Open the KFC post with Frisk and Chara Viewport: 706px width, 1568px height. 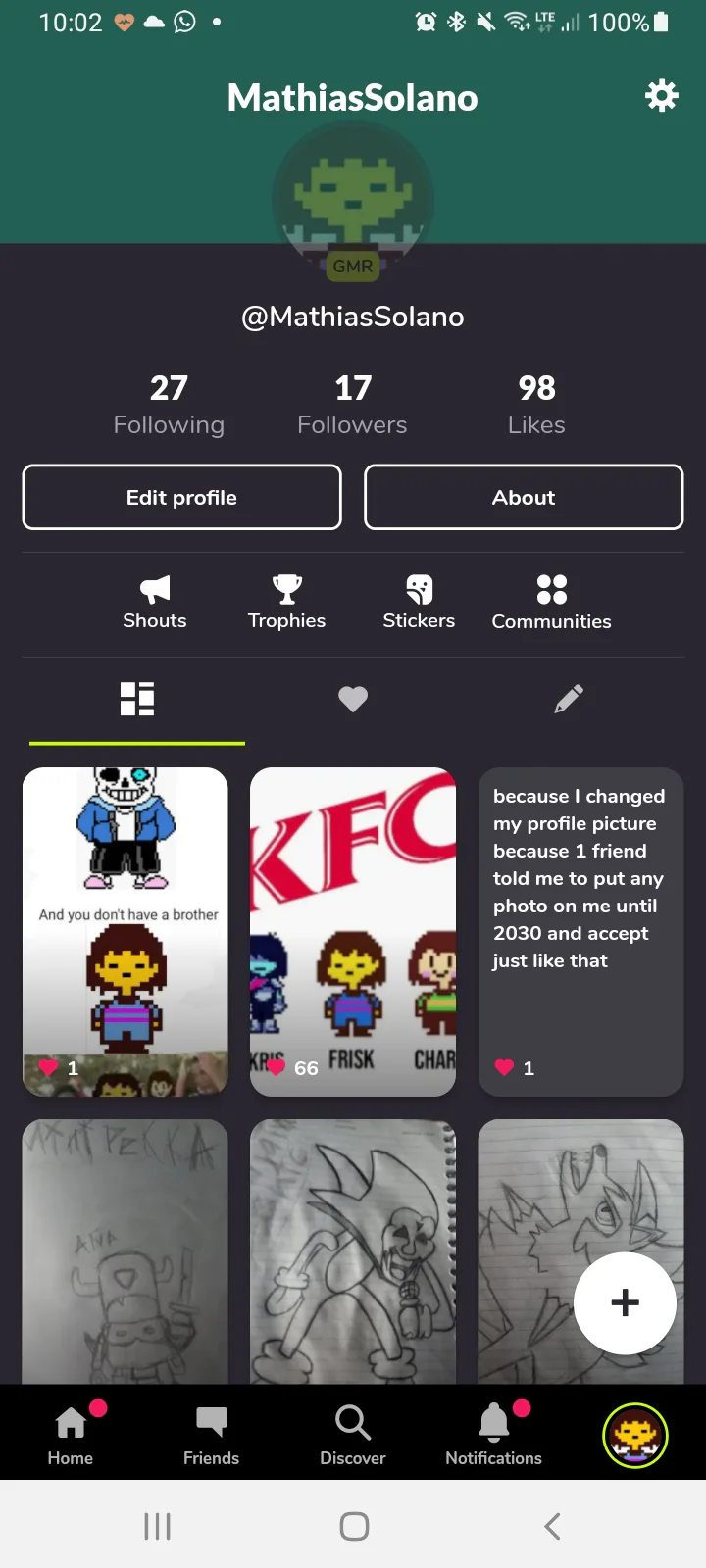[x=353, y=931]
